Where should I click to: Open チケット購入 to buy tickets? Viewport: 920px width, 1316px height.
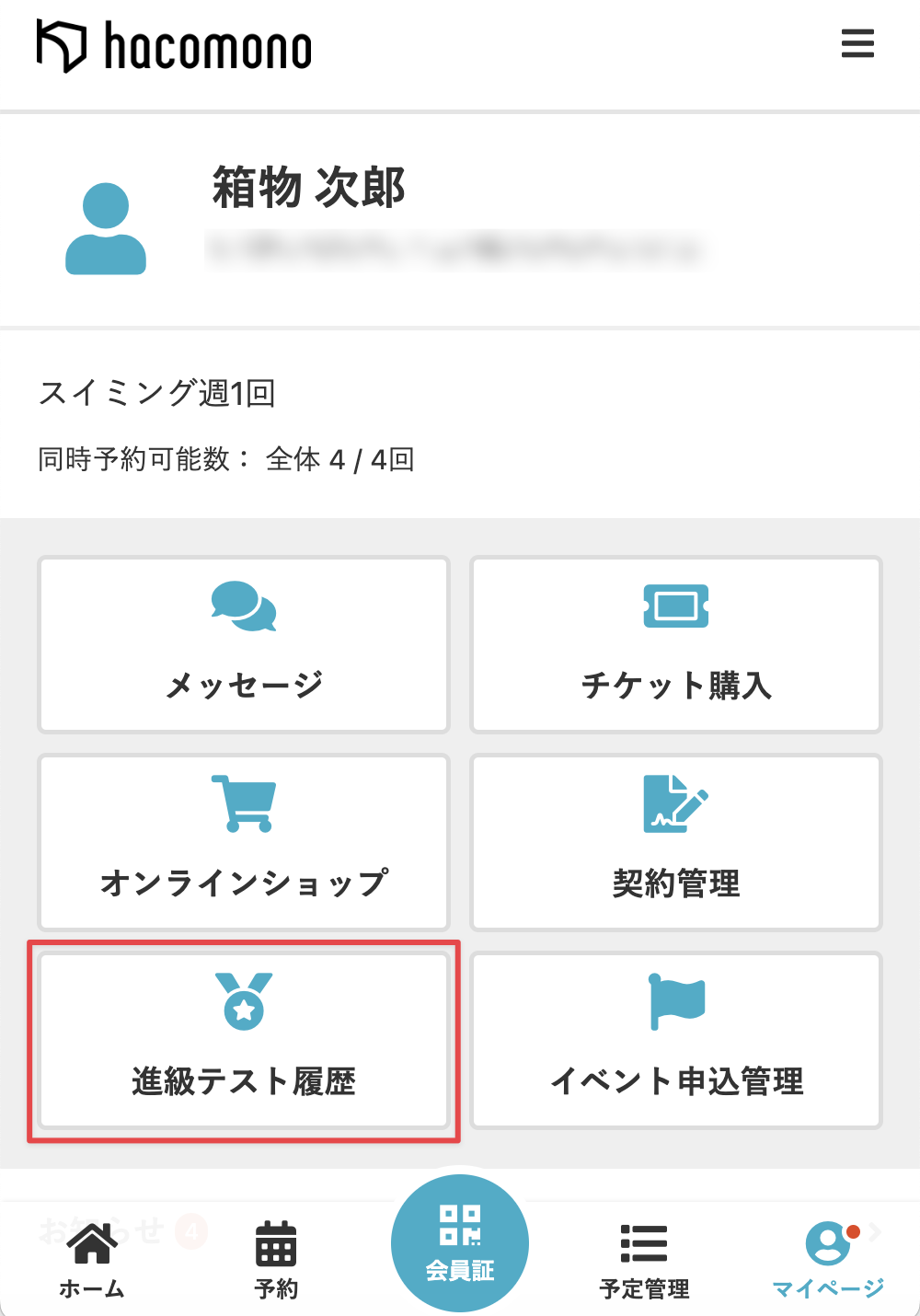click(x=676, y=644)
